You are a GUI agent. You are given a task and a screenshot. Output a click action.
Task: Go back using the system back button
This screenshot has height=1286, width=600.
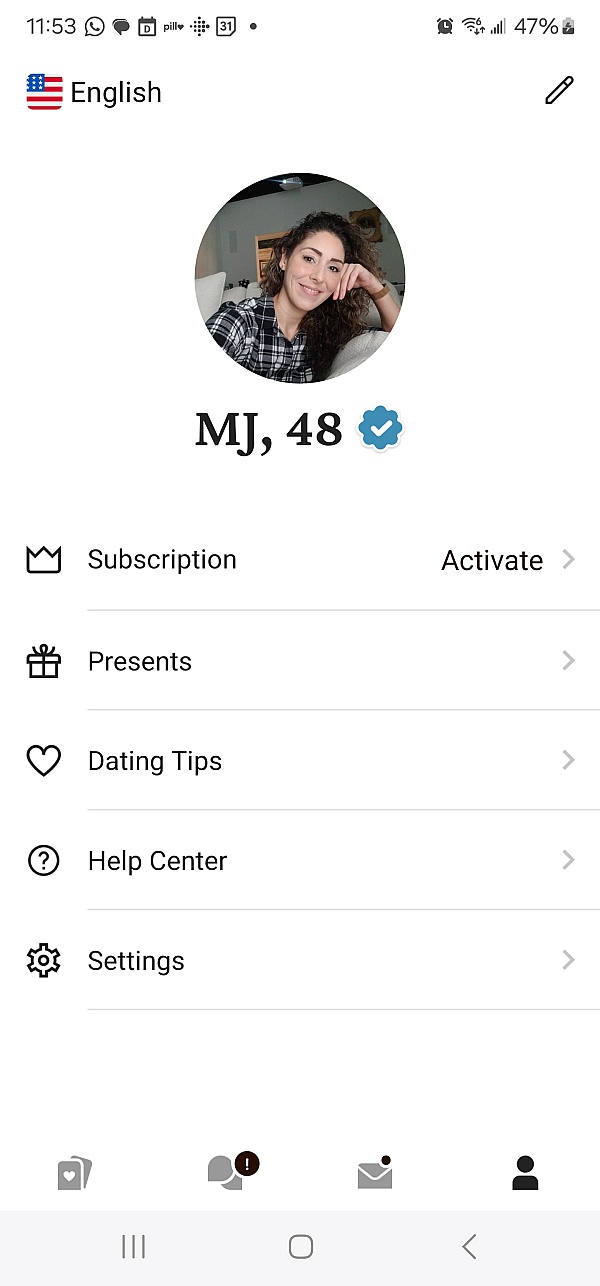[469, 1246]
